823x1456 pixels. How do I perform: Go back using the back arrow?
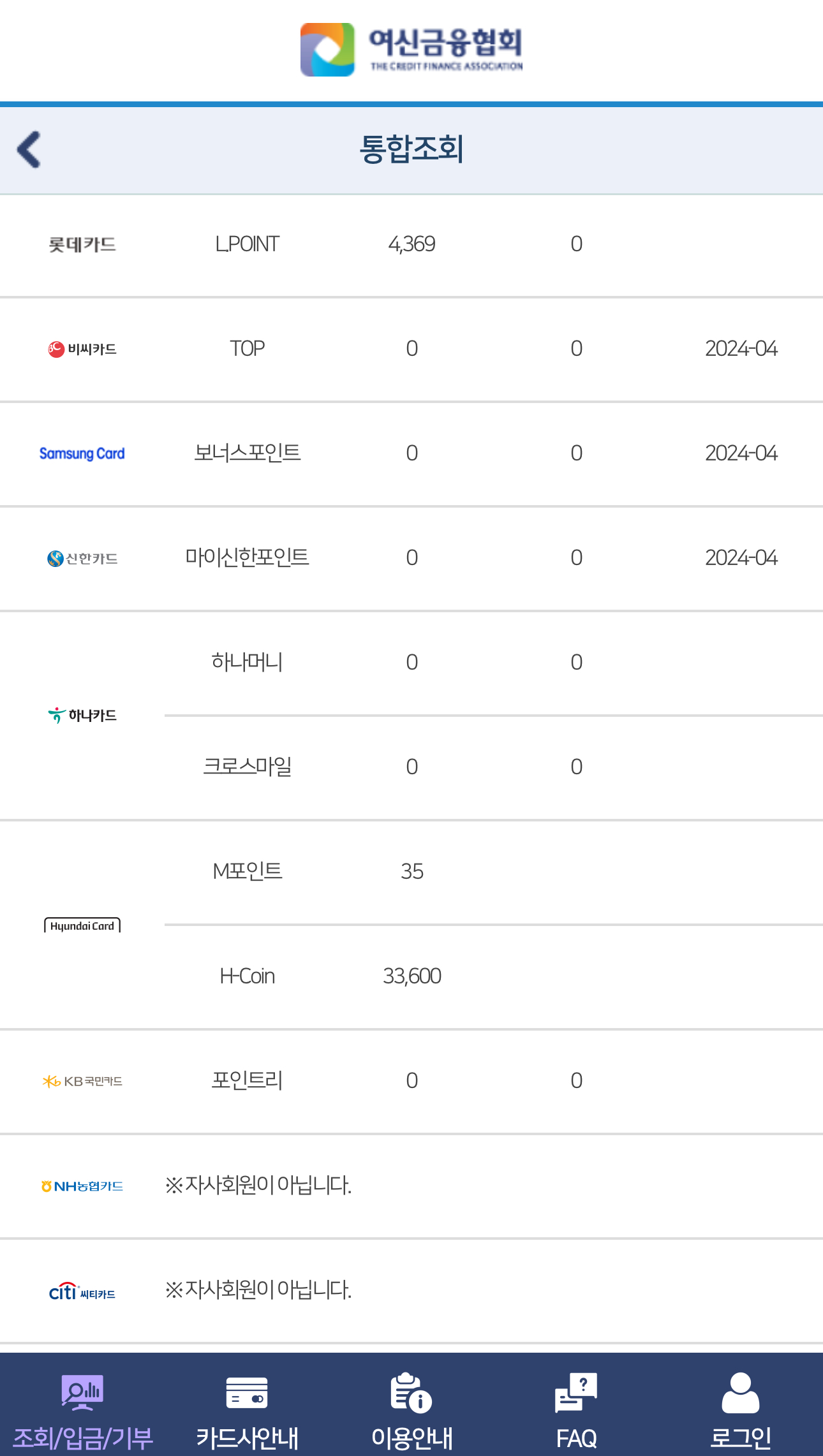[29, 150]
